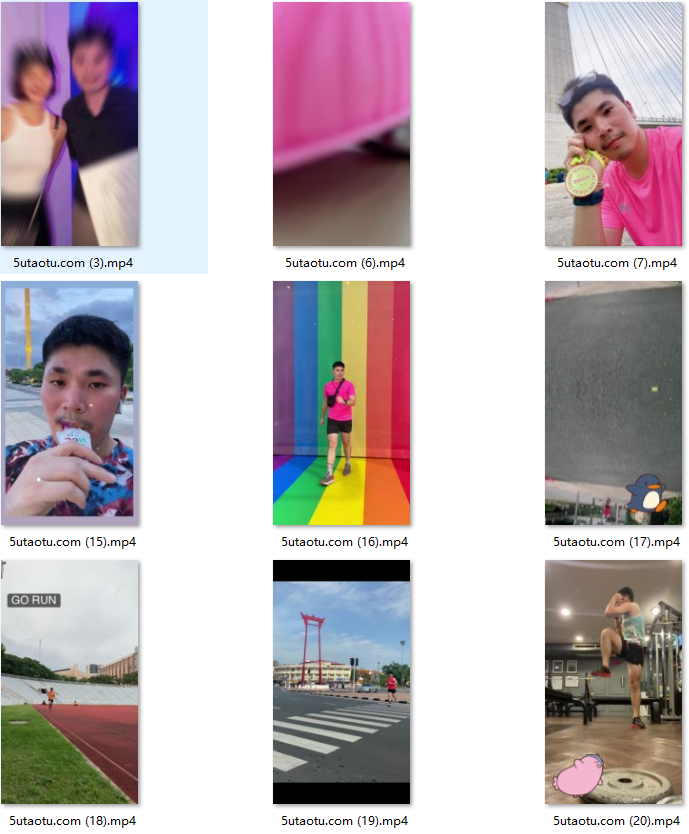The width and height of the screenshot is (689, 834).
Task: Select the file 5utaotu.com (17).mp4
Action: pos(614,403)
